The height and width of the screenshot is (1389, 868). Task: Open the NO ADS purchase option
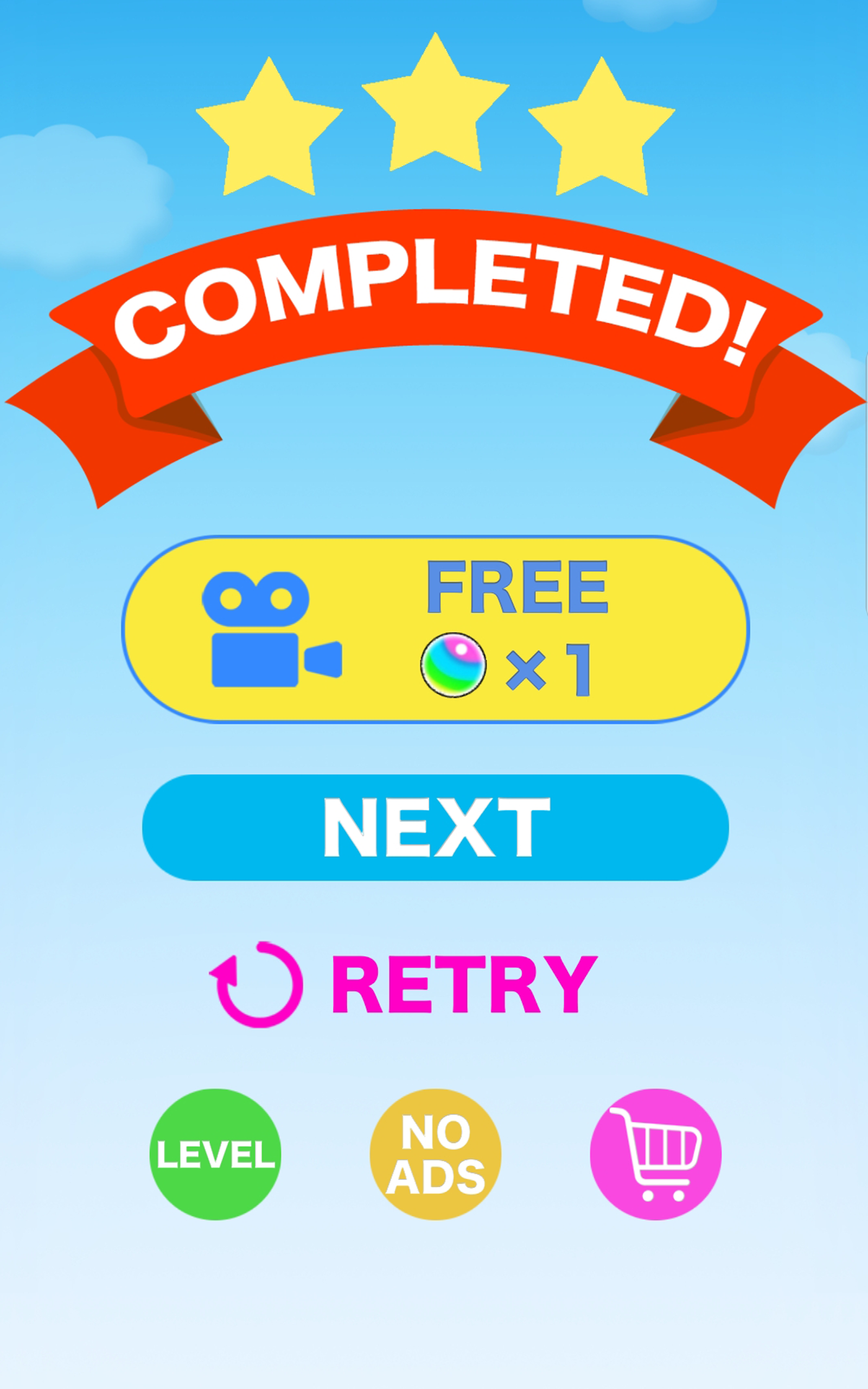(x=435, y=1154)
